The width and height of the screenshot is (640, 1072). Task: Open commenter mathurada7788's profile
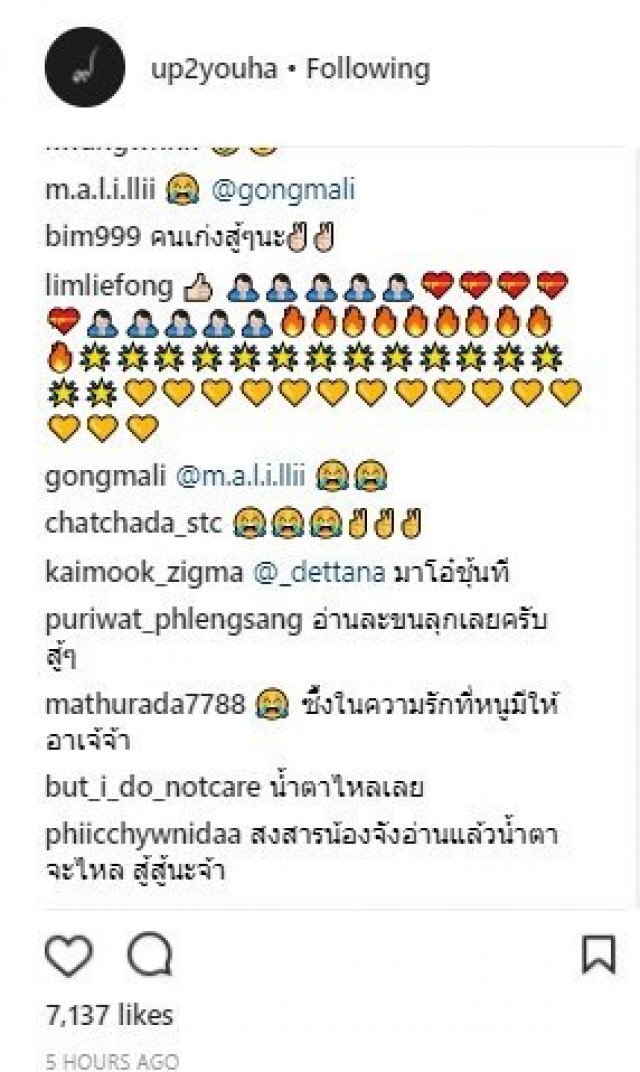point(145,704)
